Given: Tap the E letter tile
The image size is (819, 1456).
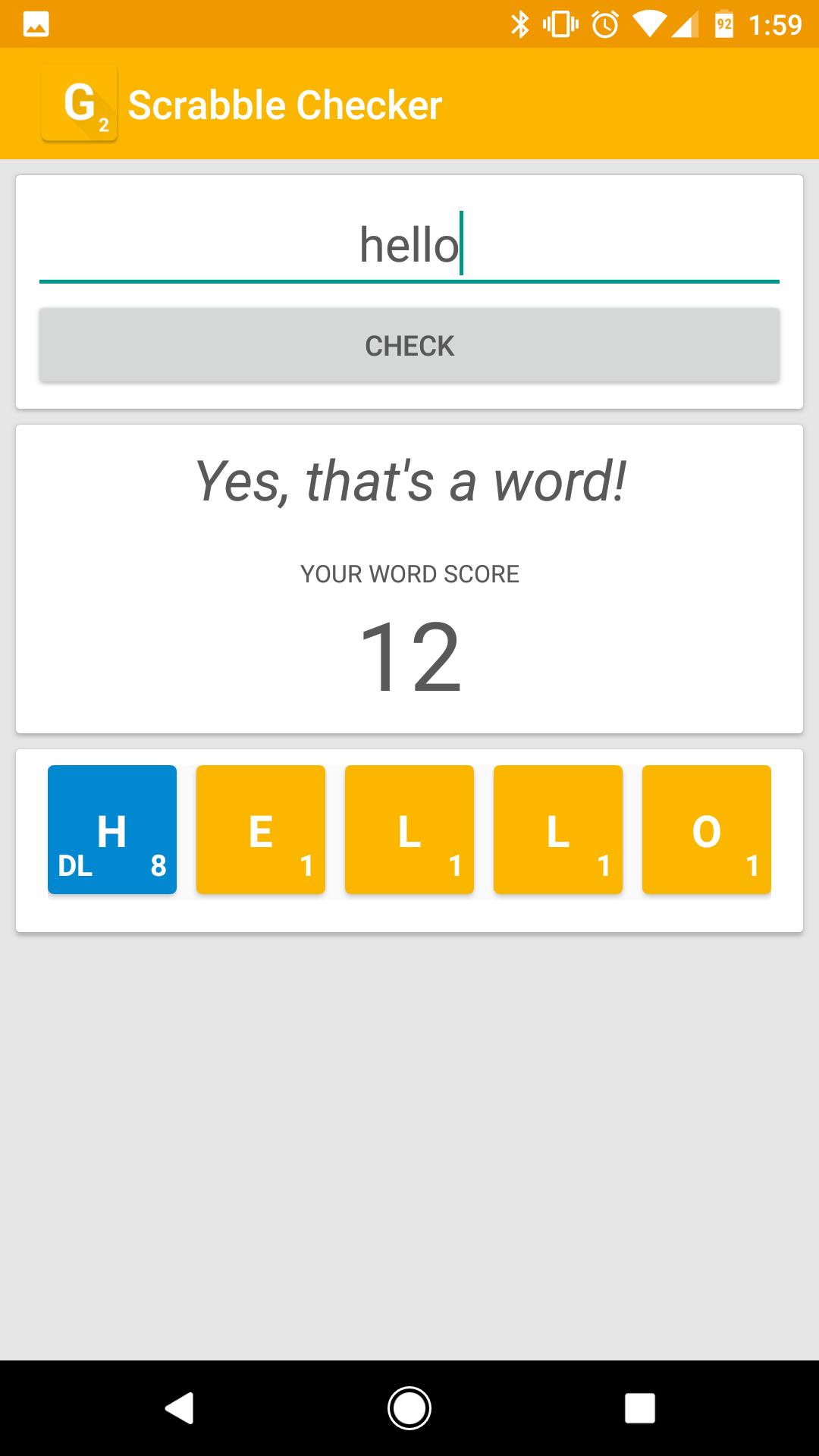Looking at the screenshot, I should click(261, 830).
